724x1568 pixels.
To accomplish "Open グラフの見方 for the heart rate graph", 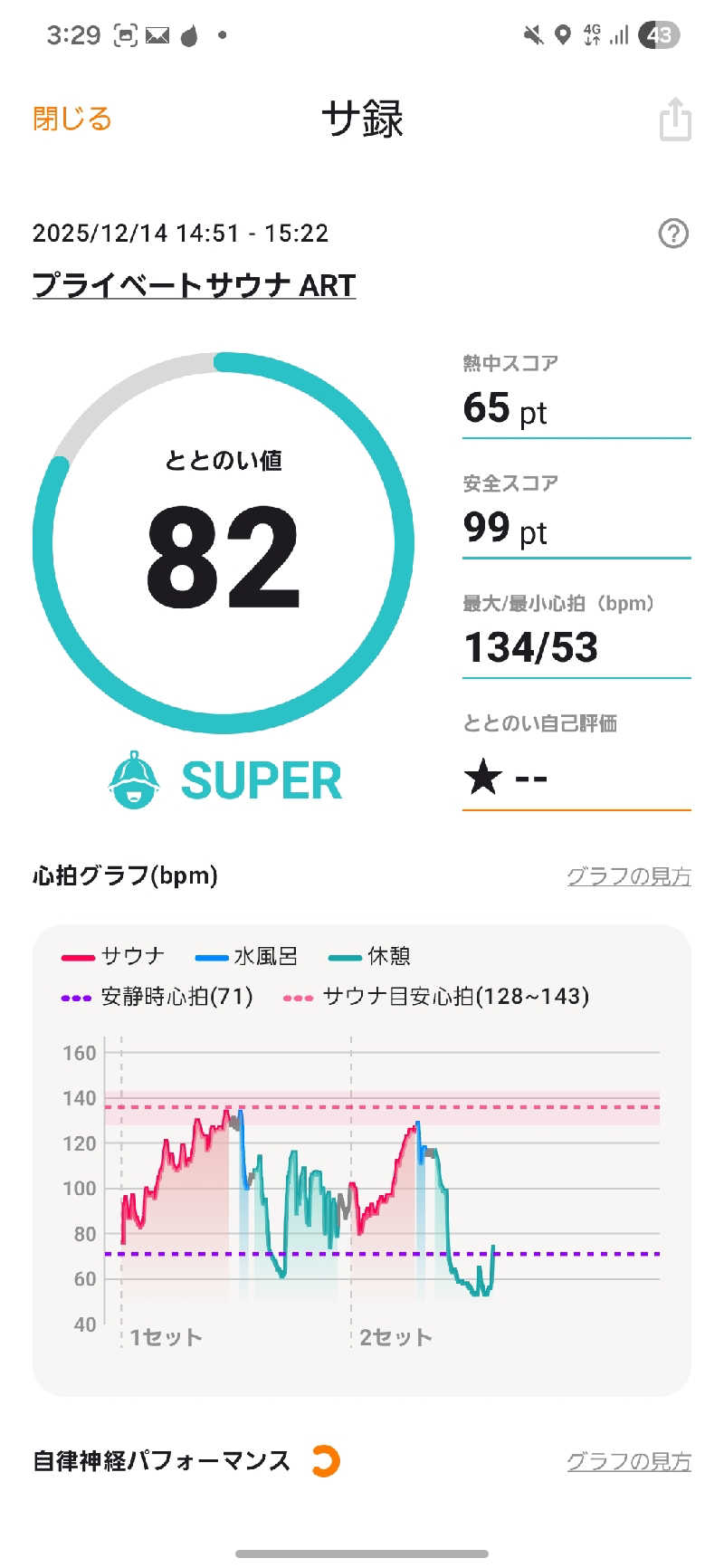I will (628, 876).
